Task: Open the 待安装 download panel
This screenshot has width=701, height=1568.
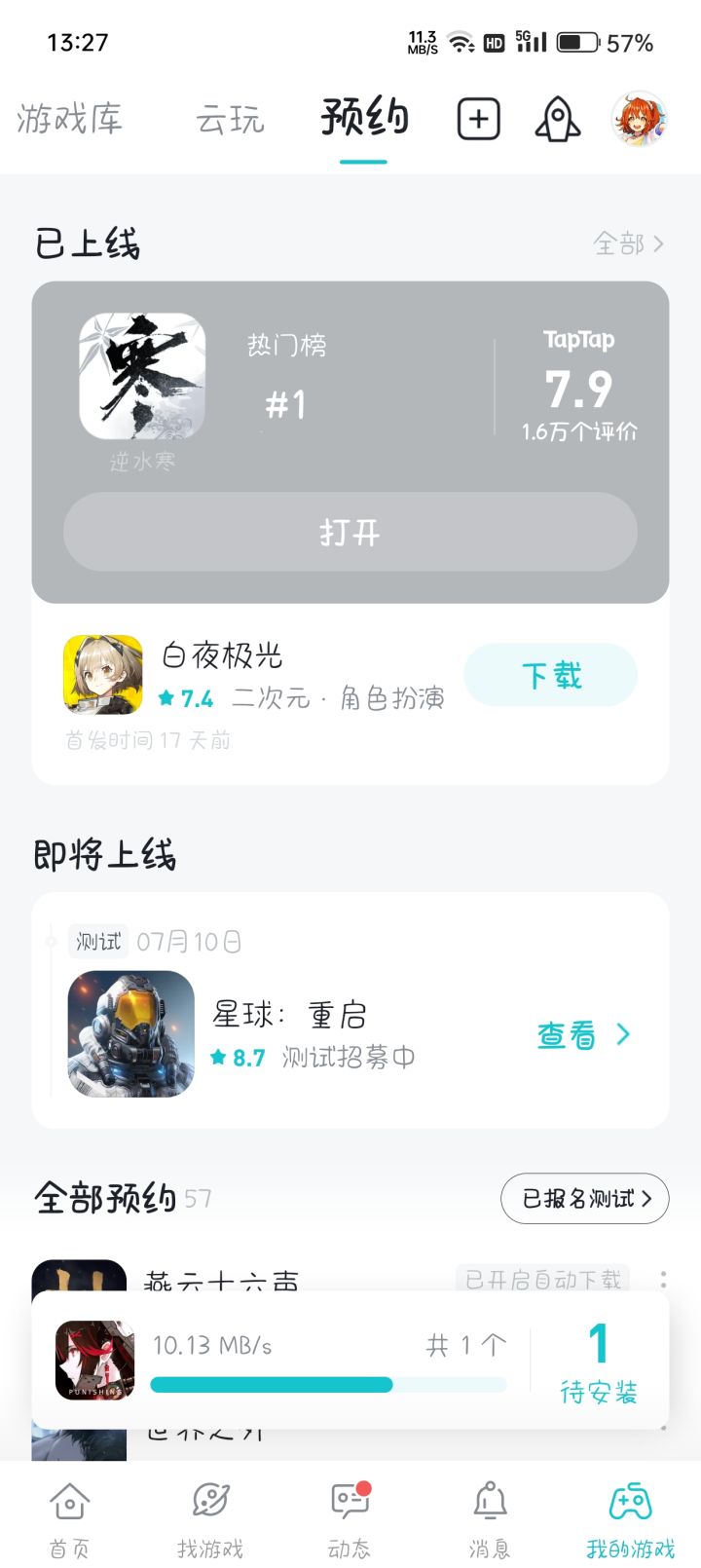Action: [598, 1362]
